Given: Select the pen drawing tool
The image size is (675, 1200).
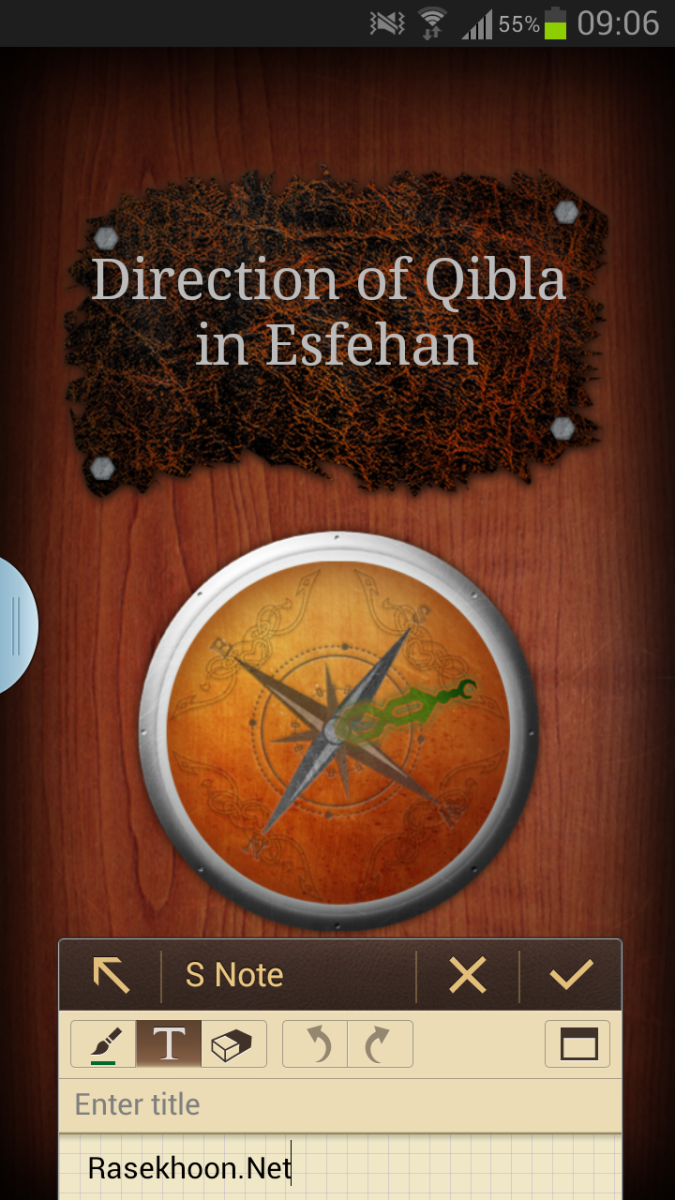Looking at the screenshot, I should [103, 1045].
